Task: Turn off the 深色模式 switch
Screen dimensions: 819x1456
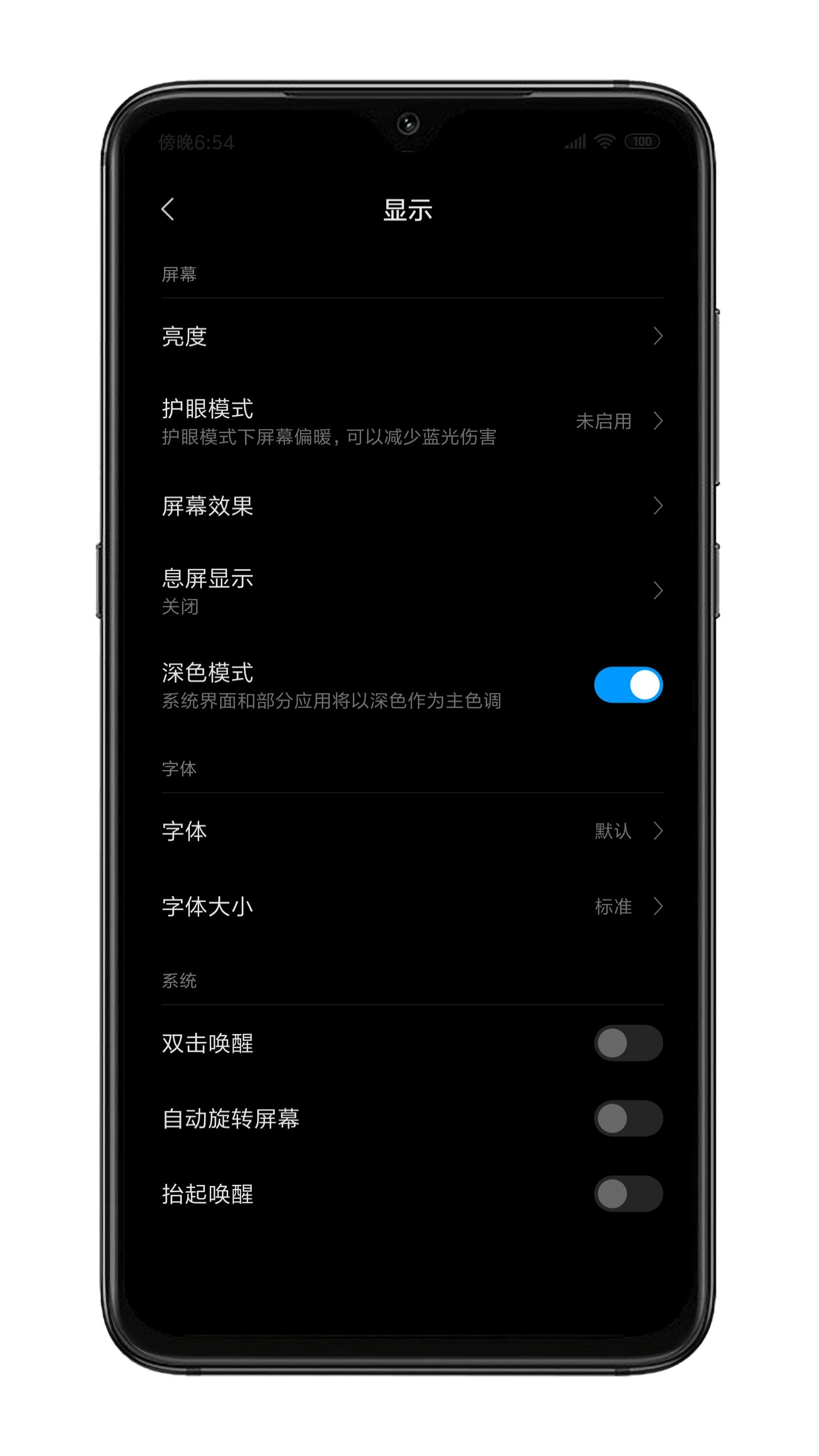Action: click(628, 685)
